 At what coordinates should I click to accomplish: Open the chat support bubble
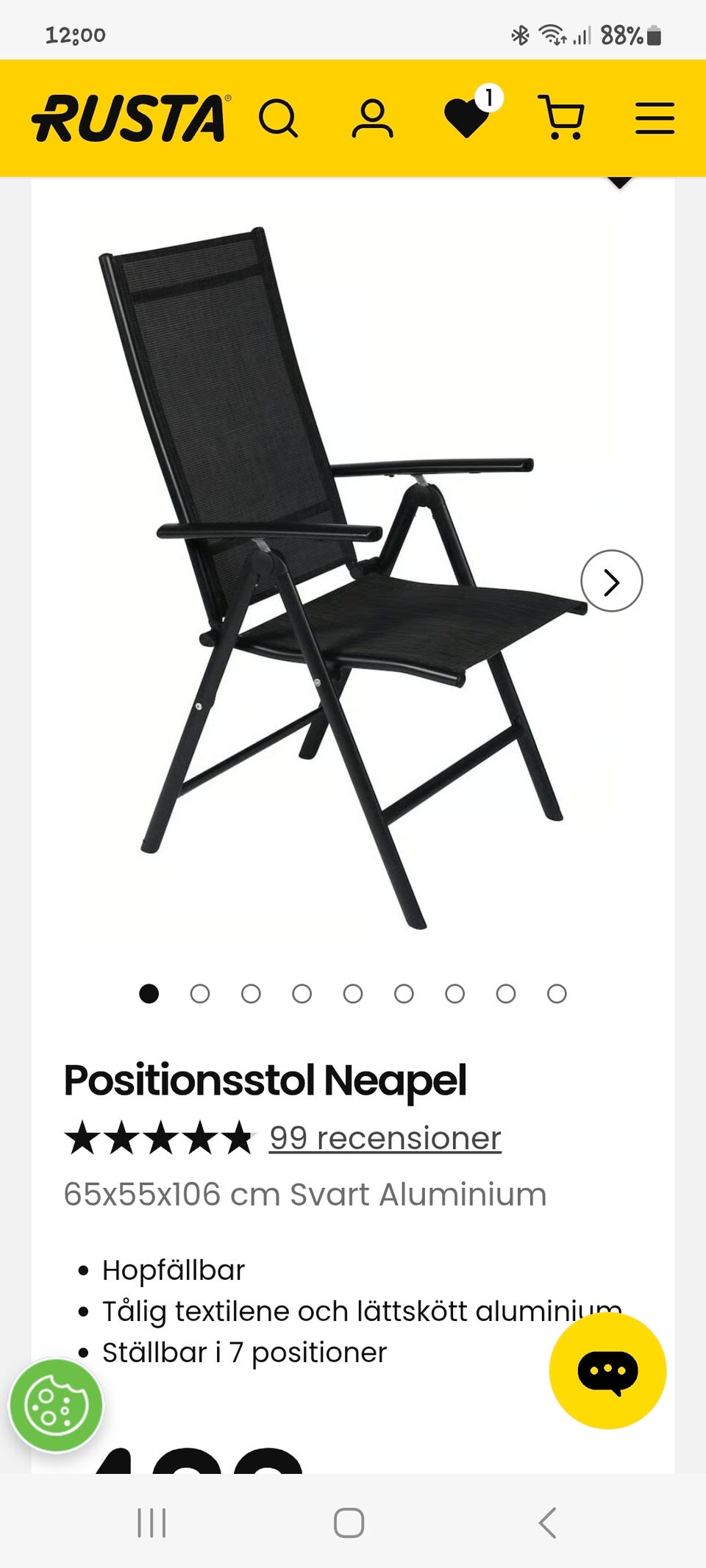tap(607, 1371)
